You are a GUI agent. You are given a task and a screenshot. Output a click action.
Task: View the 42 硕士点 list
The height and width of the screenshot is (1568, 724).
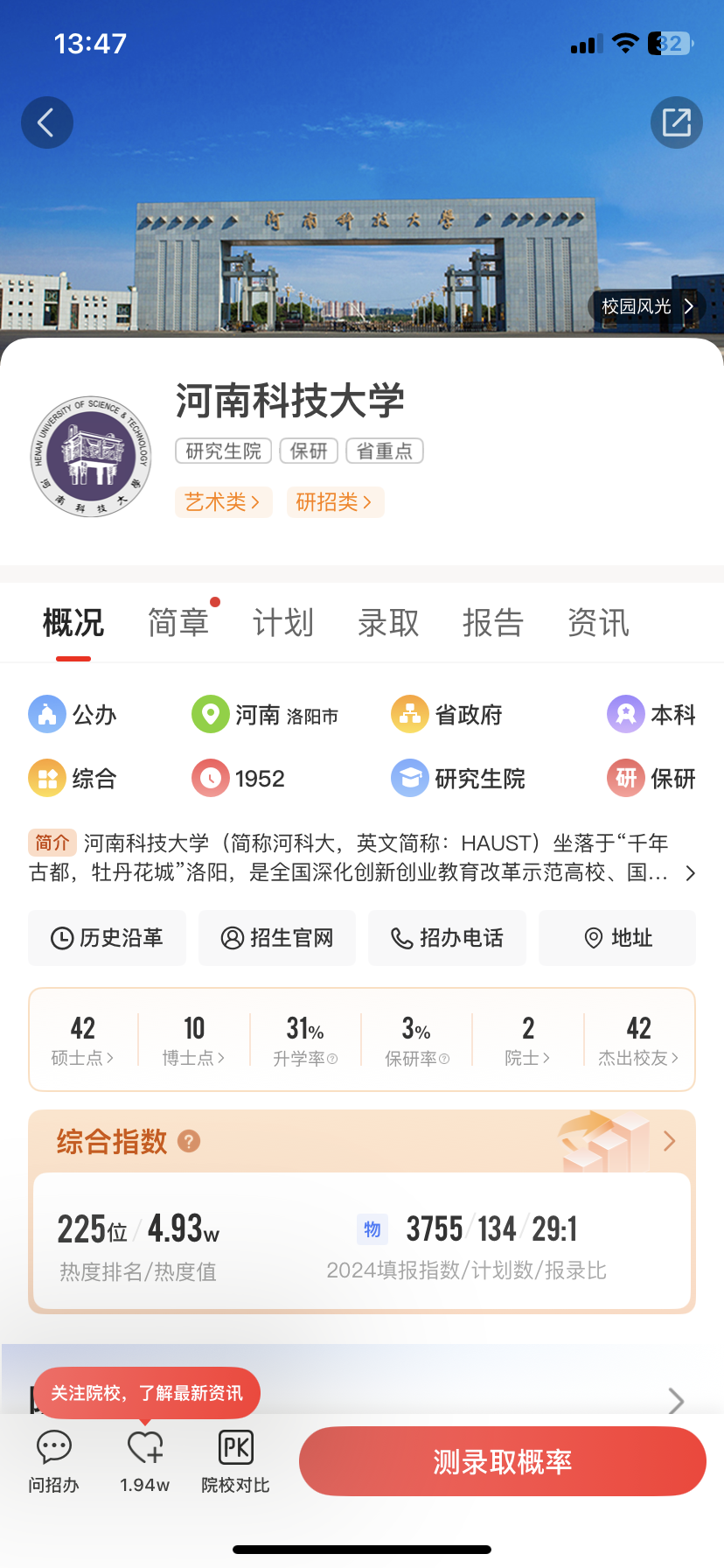pos(83,1040)
